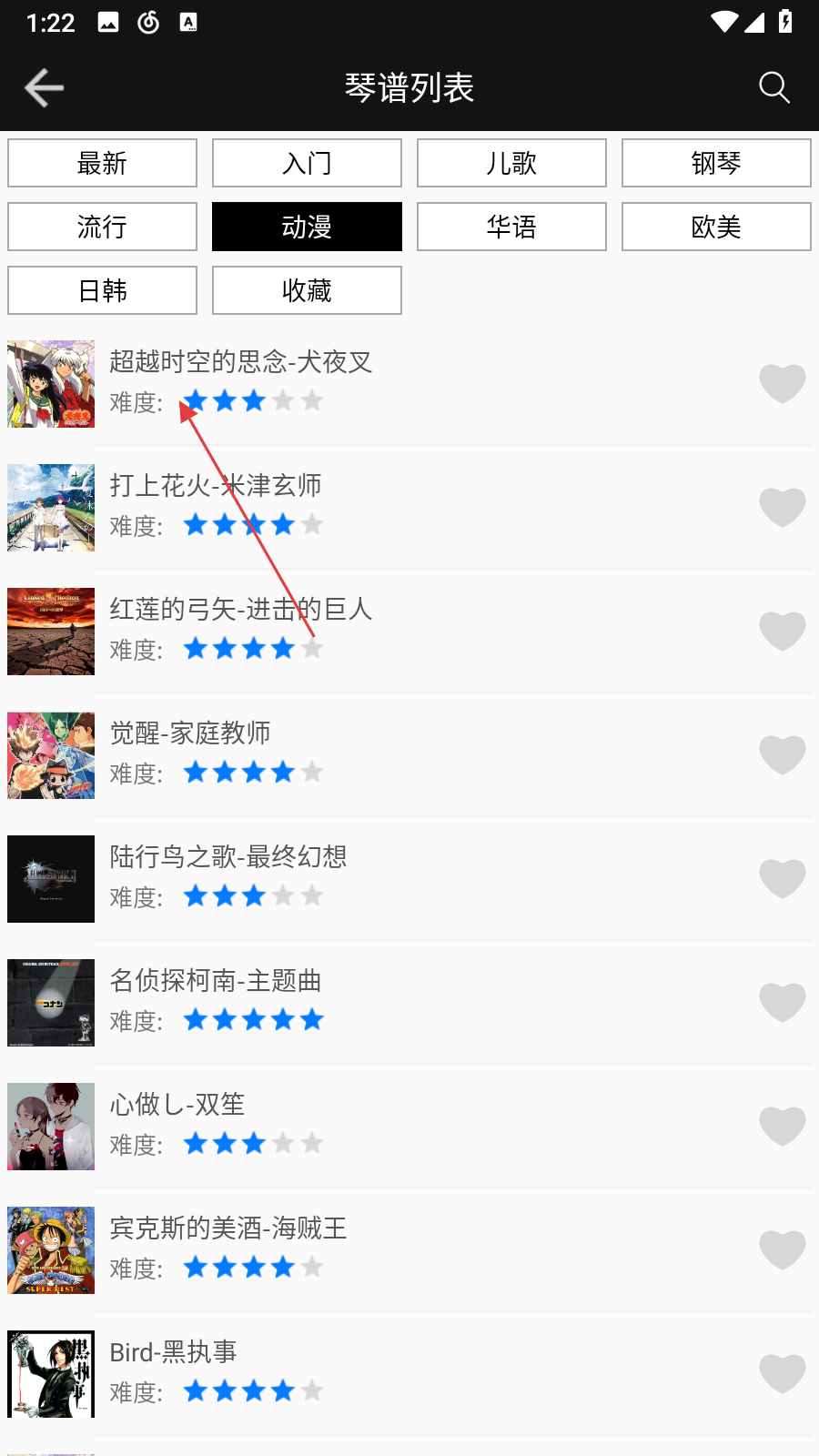819x1456 pixels.
Task: Filter sheet music by 钢琴
Action: tap(716, 164)
